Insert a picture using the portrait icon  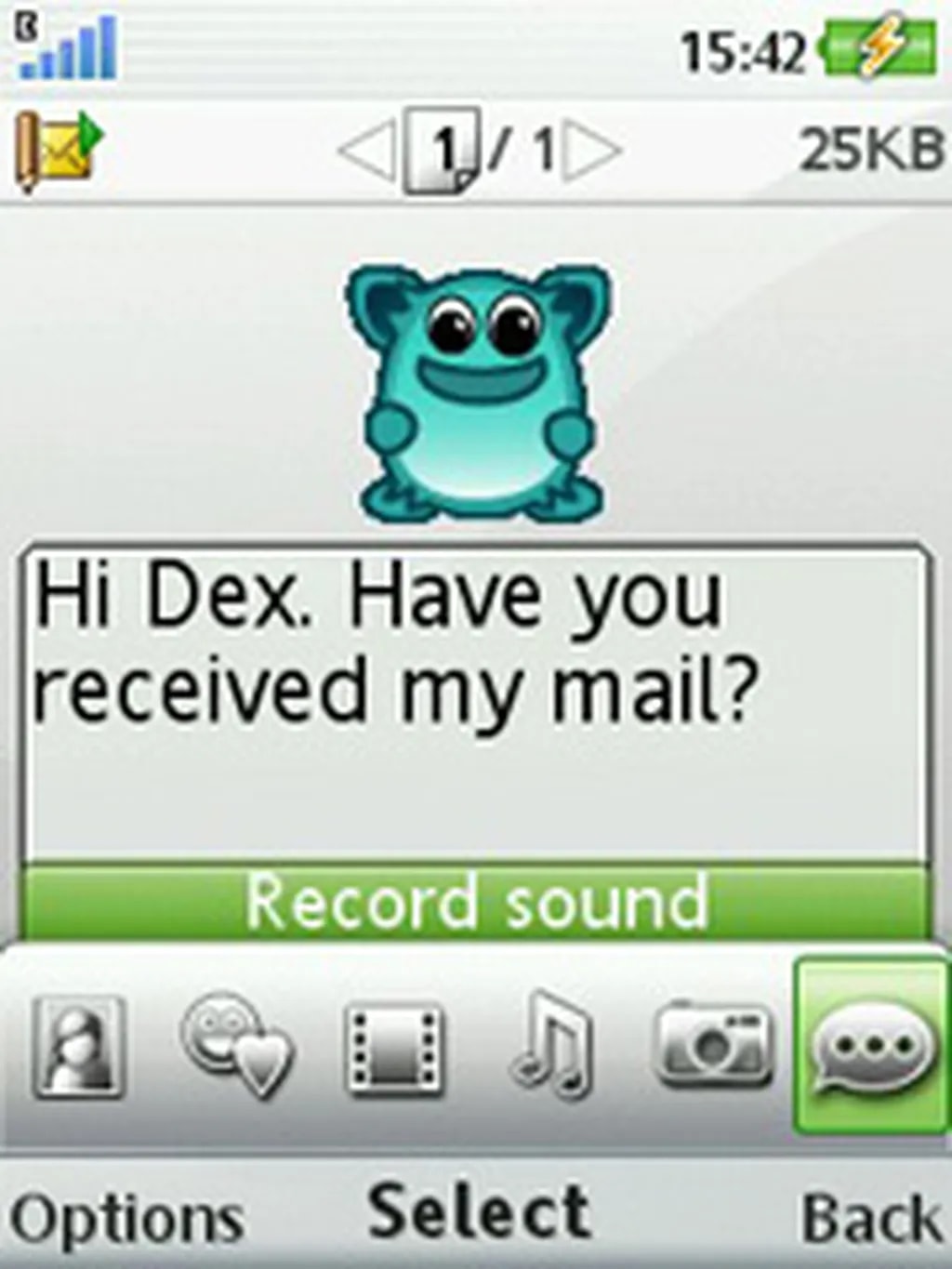click(x=78, y=1046)
